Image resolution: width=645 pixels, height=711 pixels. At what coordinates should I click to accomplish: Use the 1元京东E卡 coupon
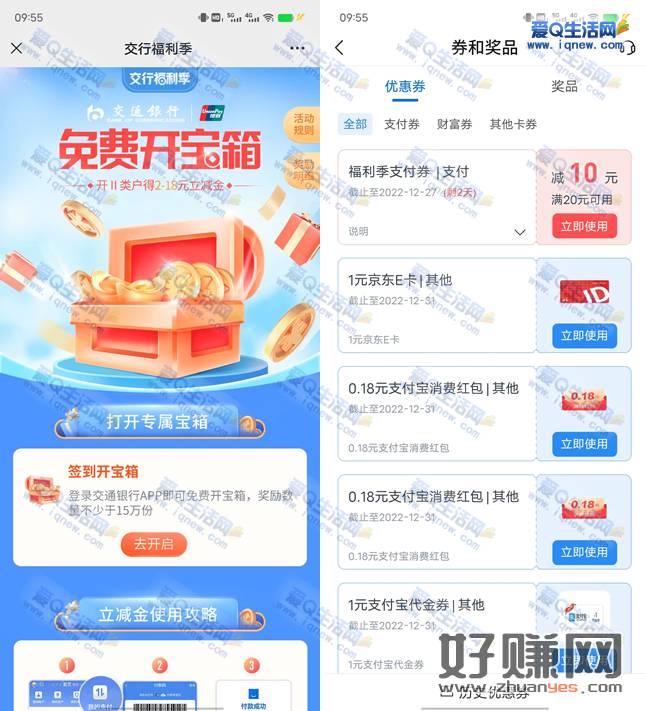(584, 335)
